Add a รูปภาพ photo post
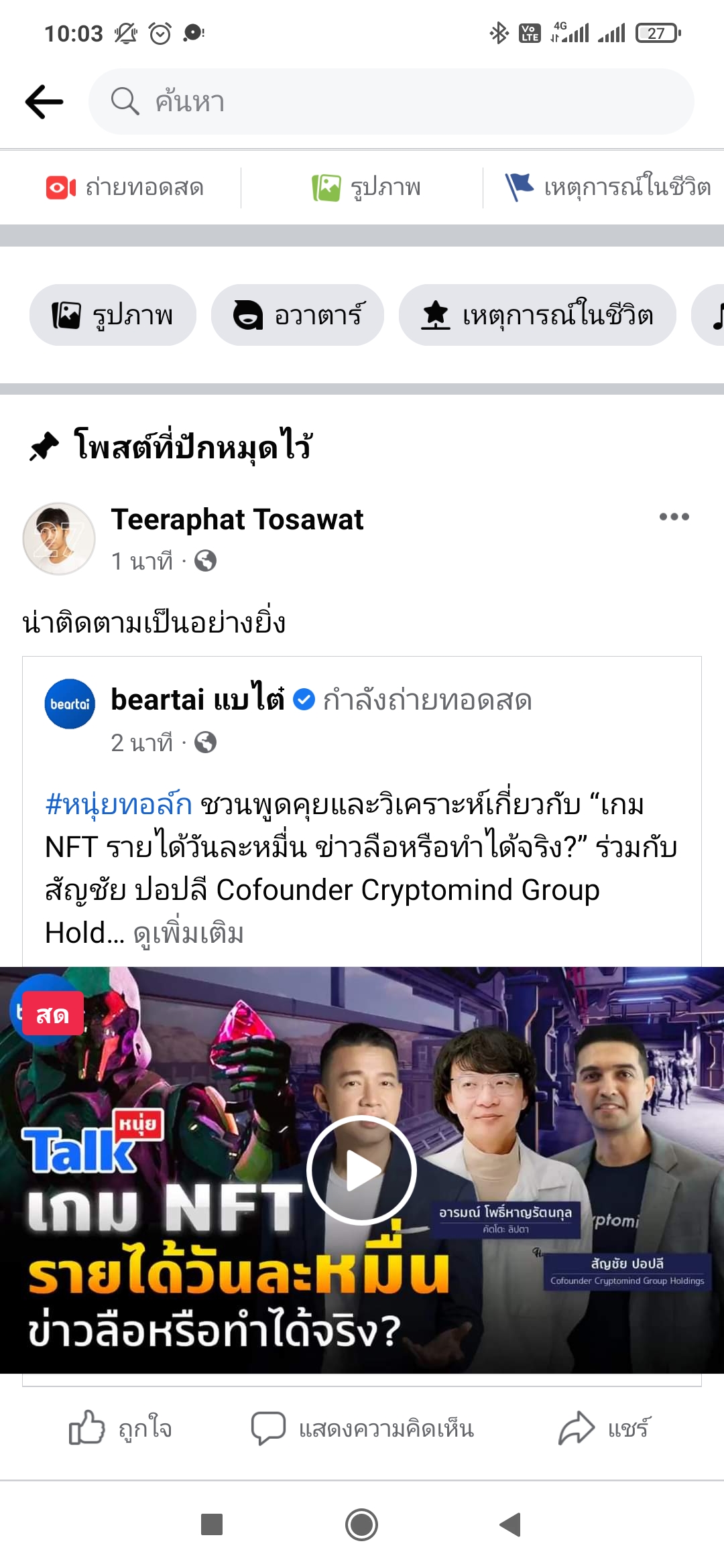The width and height of the screenshot is (724, 1568). click(x=366, y=188)
